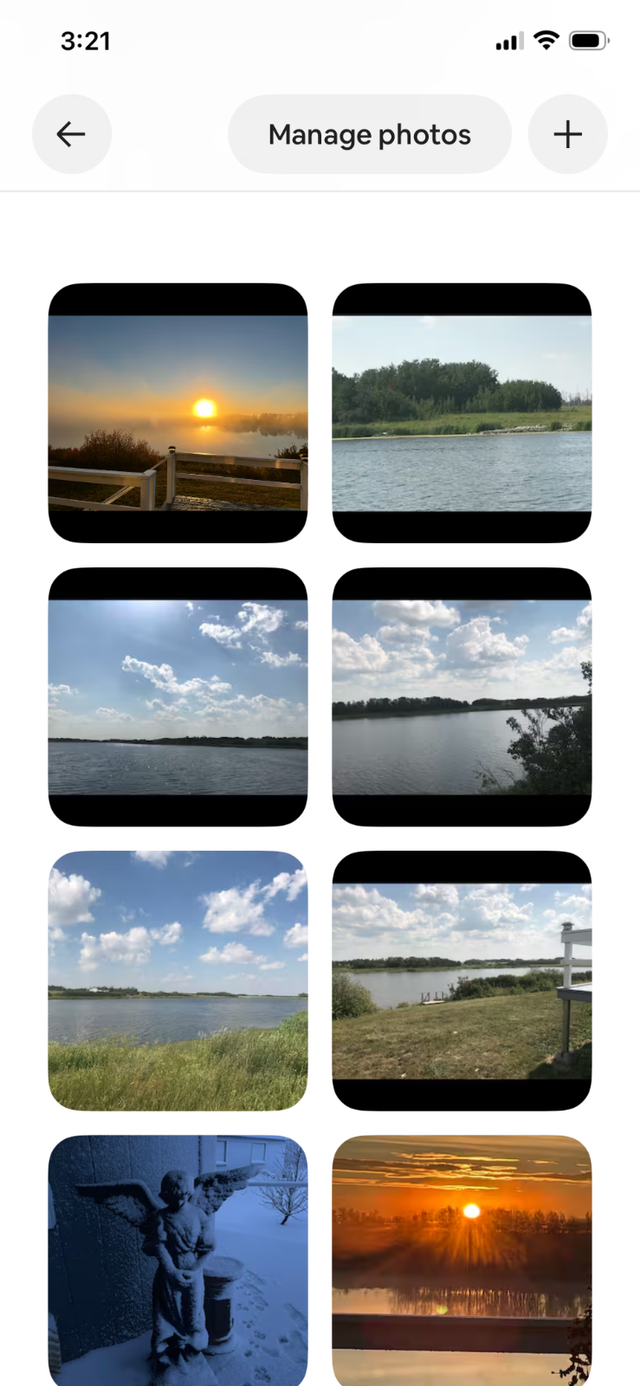640x1386 pixels.
Task: Open the grassy lakeshore photo
Action: (178, 981)
